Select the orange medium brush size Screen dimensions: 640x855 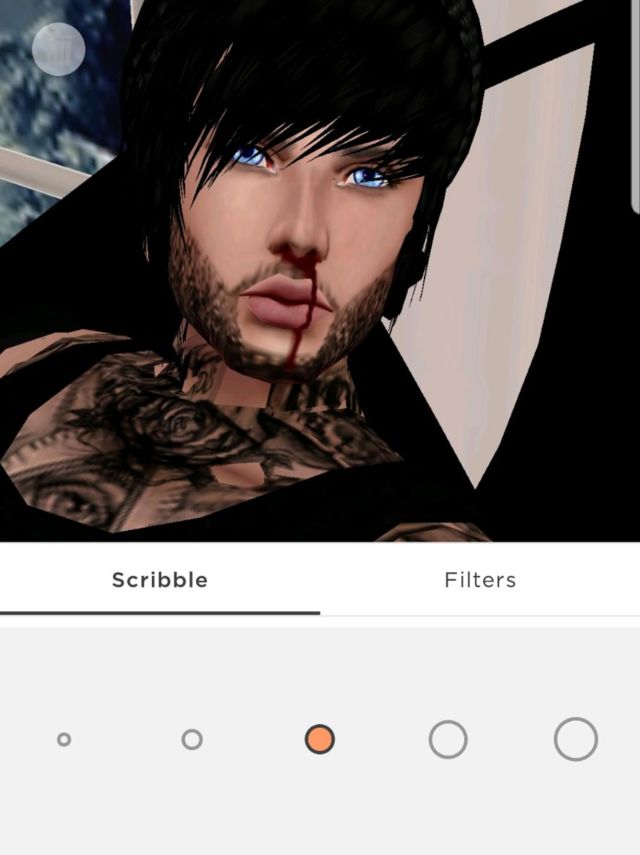click(x=319, y=739)
